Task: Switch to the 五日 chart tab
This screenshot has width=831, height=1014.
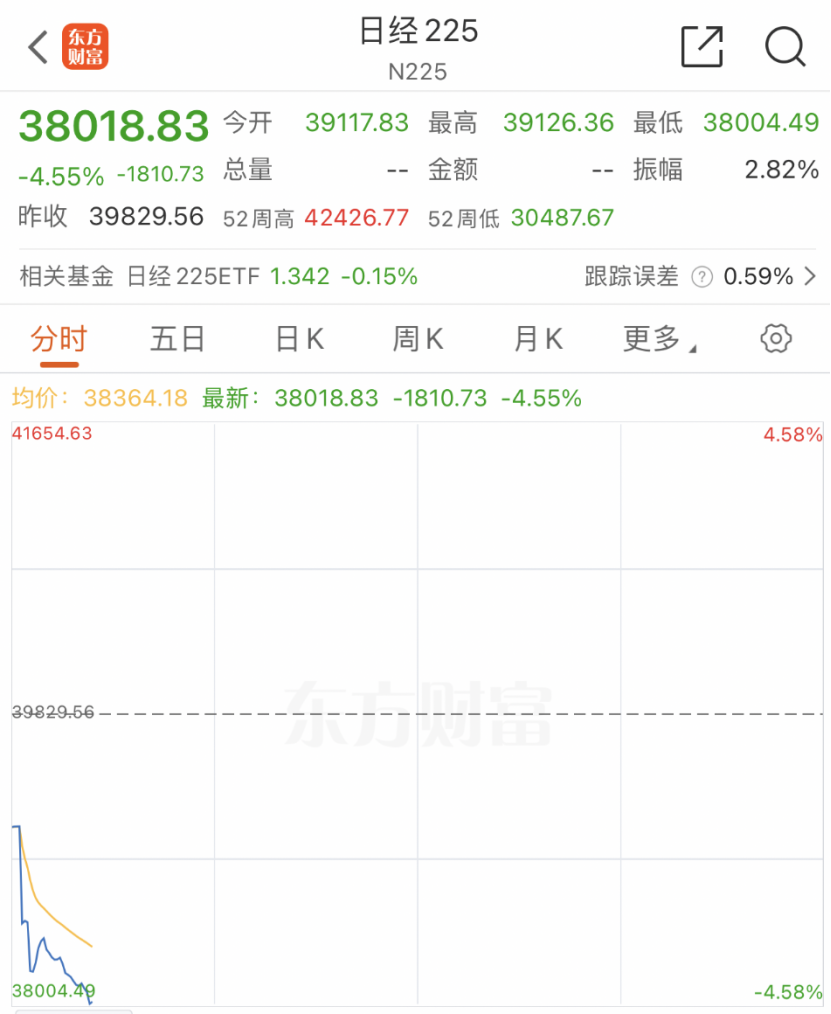Action: click(x=177, y=339)
